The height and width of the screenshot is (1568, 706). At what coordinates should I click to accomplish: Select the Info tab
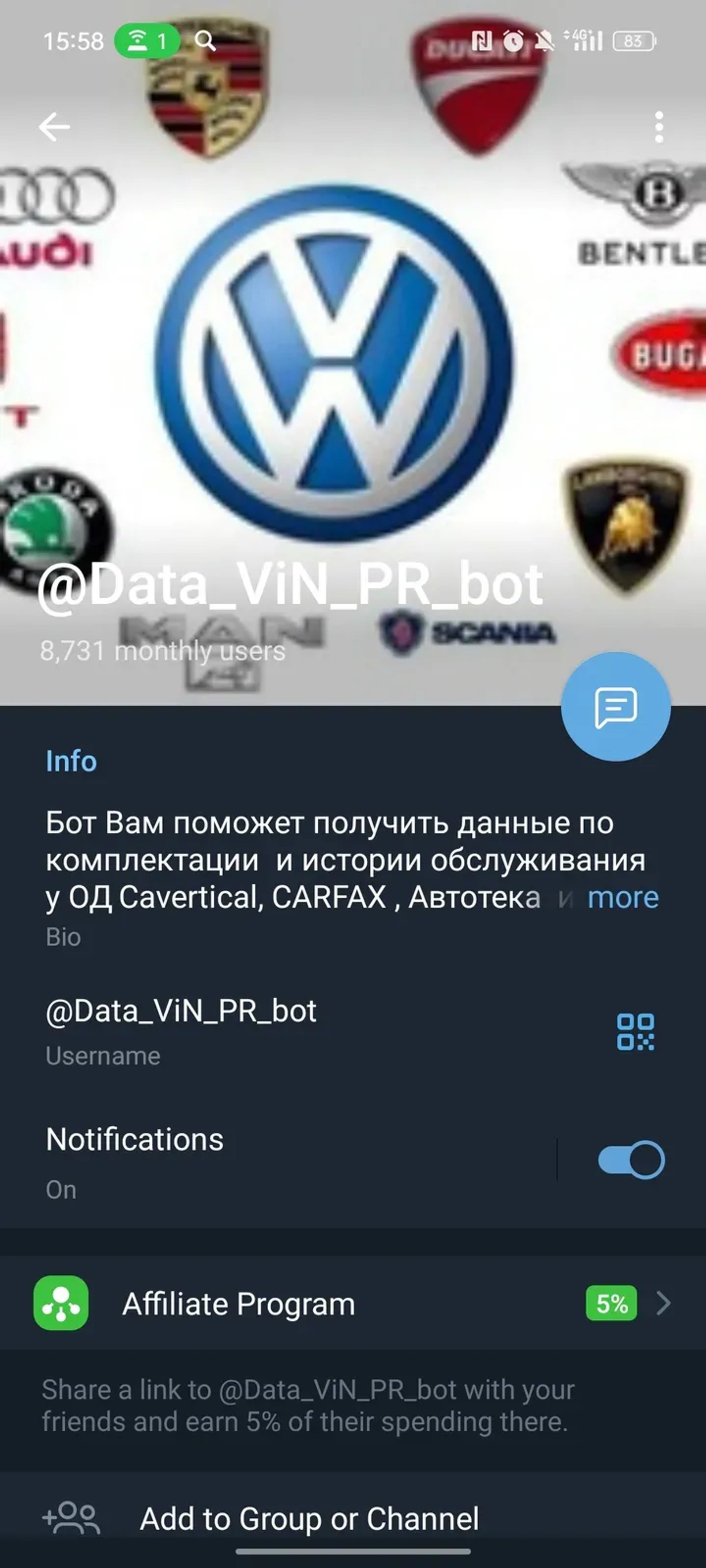tap(71, 761)
